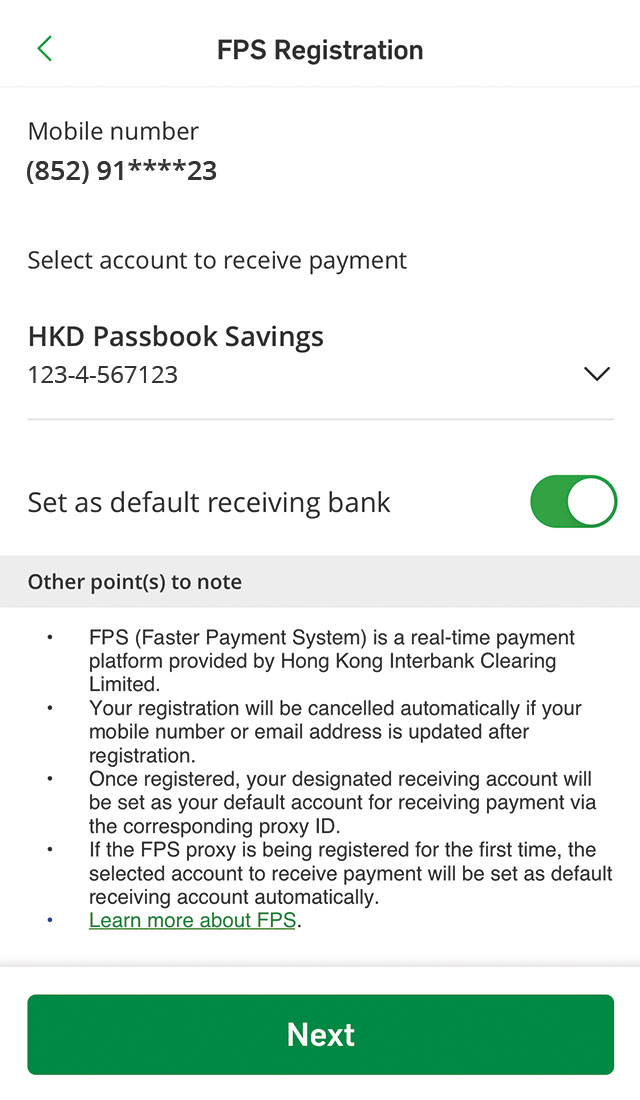This screenshot has height=1100, width=640.
Task: Turn off Set as default receiving bank
Action: pos(573,502)
